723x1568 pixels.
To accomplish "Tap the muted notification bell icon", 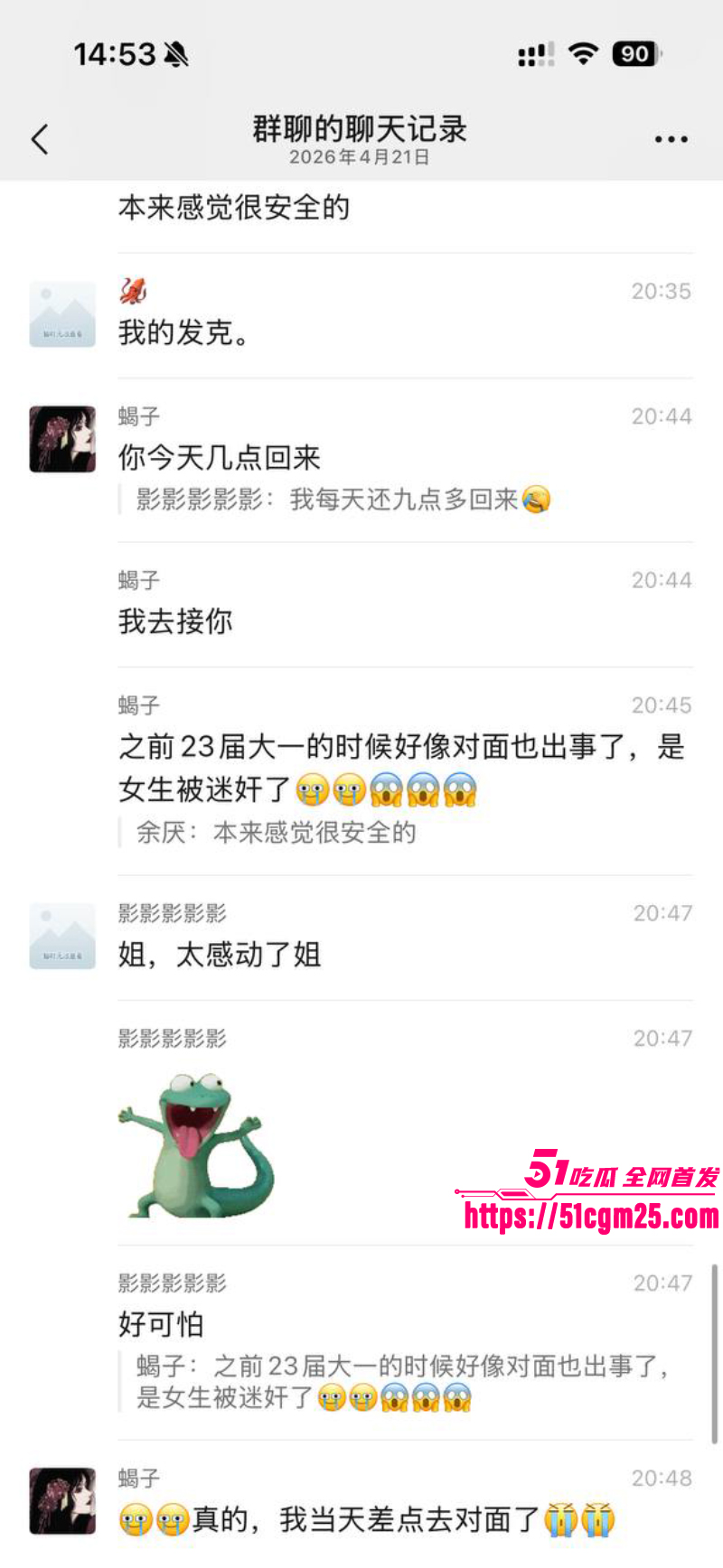I will (177, 53).
